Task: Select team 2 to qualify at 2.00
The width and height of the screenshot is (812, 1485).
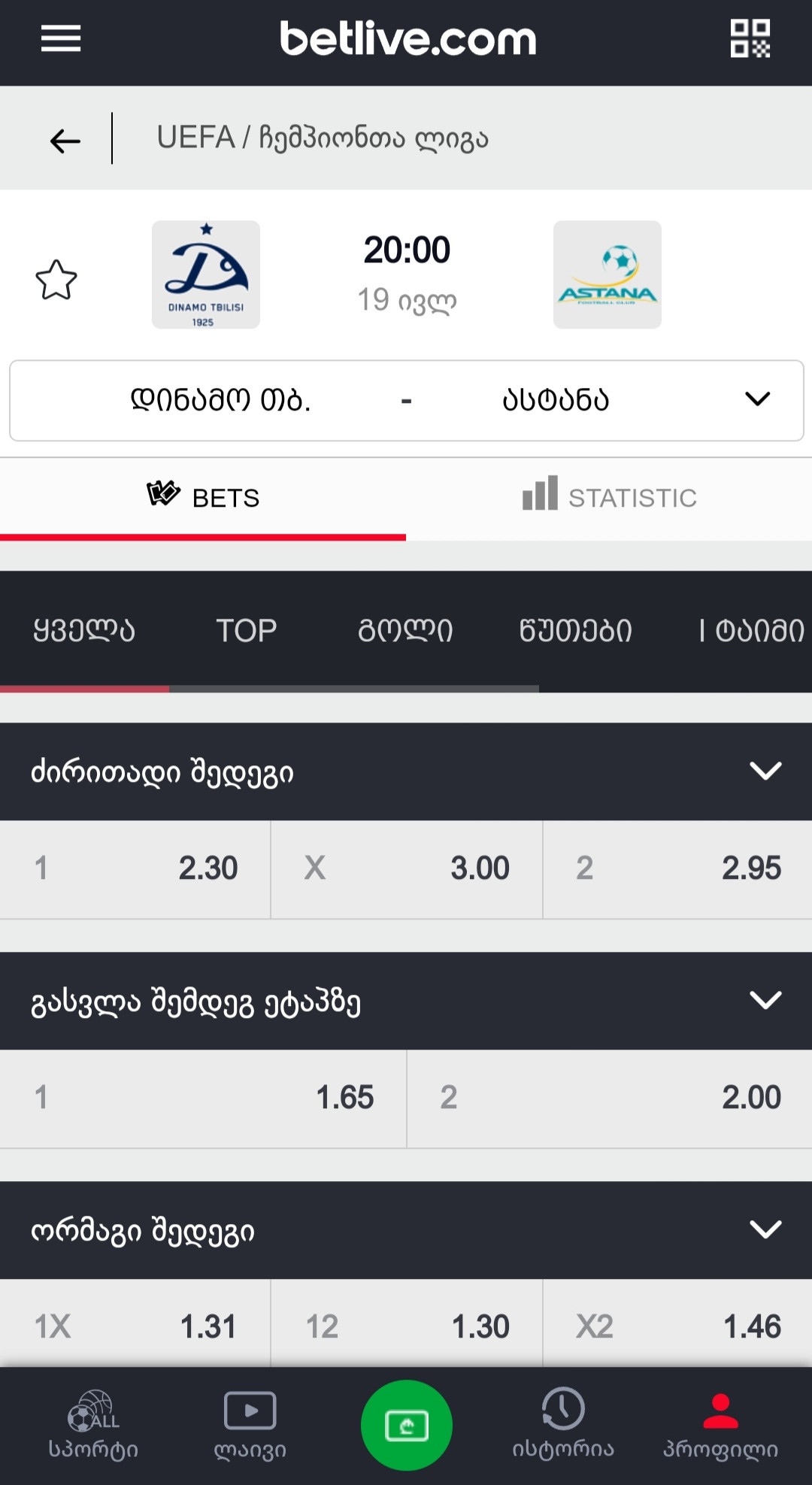Action: click(x=610, y=1098)
